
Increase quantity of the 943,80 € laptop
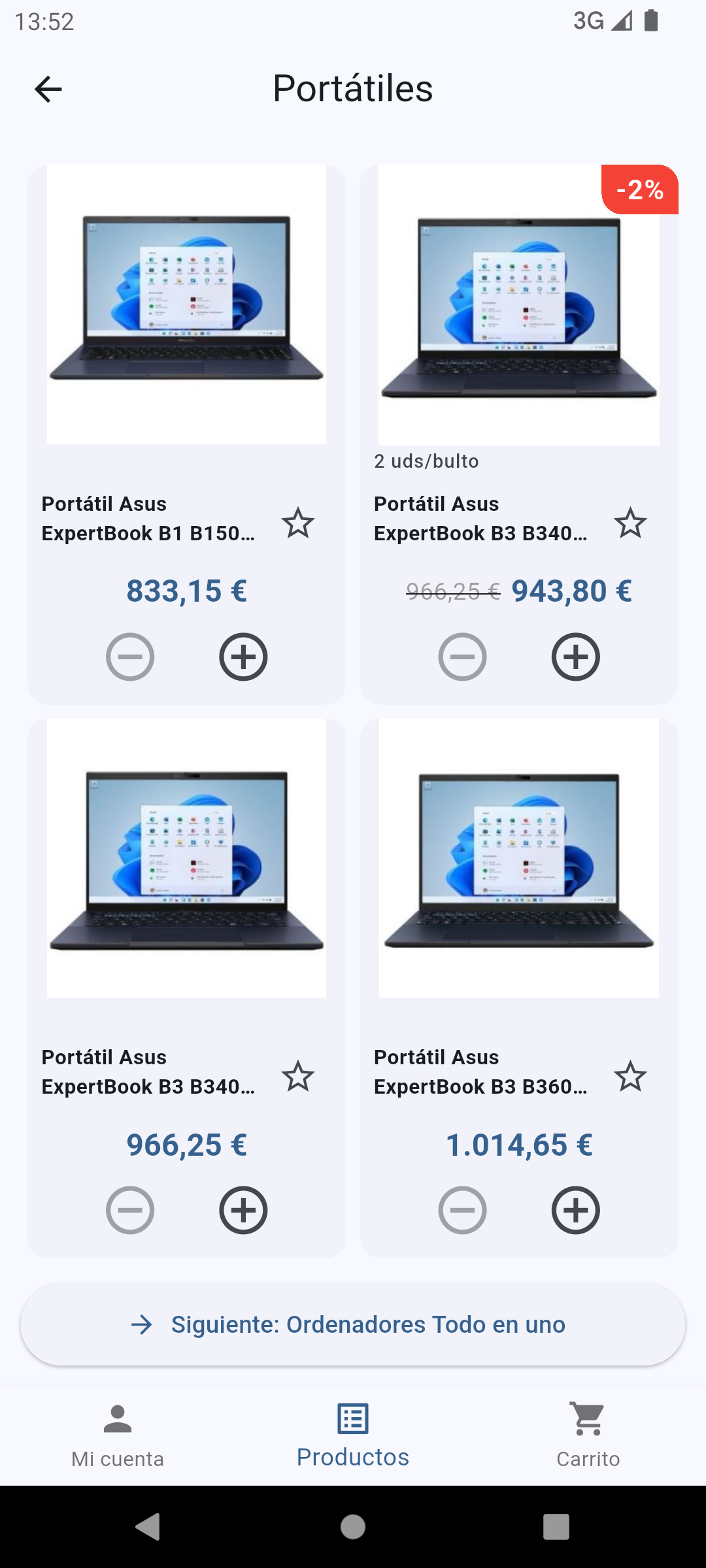[x=575, y=657]
